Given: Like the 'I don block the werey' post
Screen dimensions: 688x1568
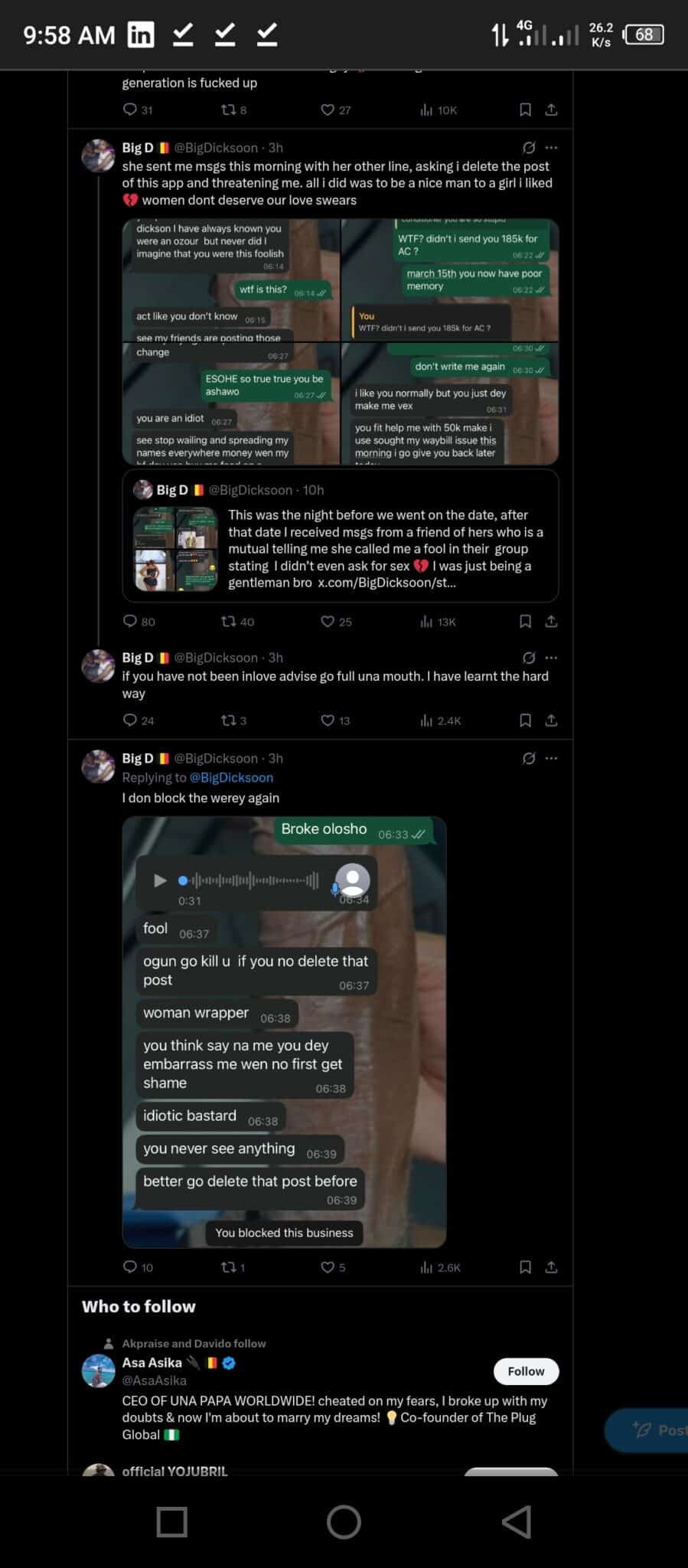Looking at the screenshot, I should point(328,1268).
